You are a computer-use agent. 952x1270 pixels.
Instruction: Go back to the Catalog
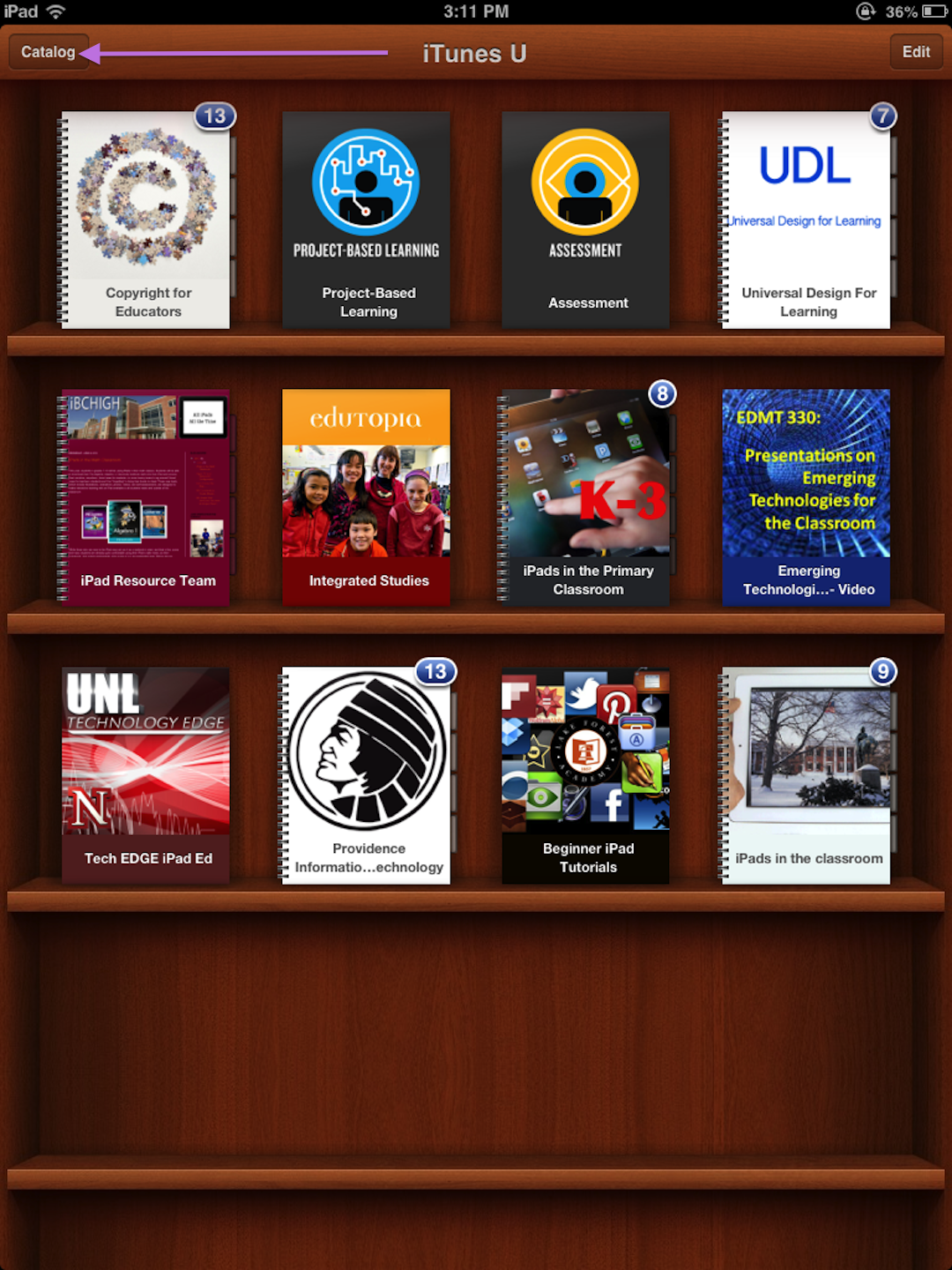coord(48,52)
